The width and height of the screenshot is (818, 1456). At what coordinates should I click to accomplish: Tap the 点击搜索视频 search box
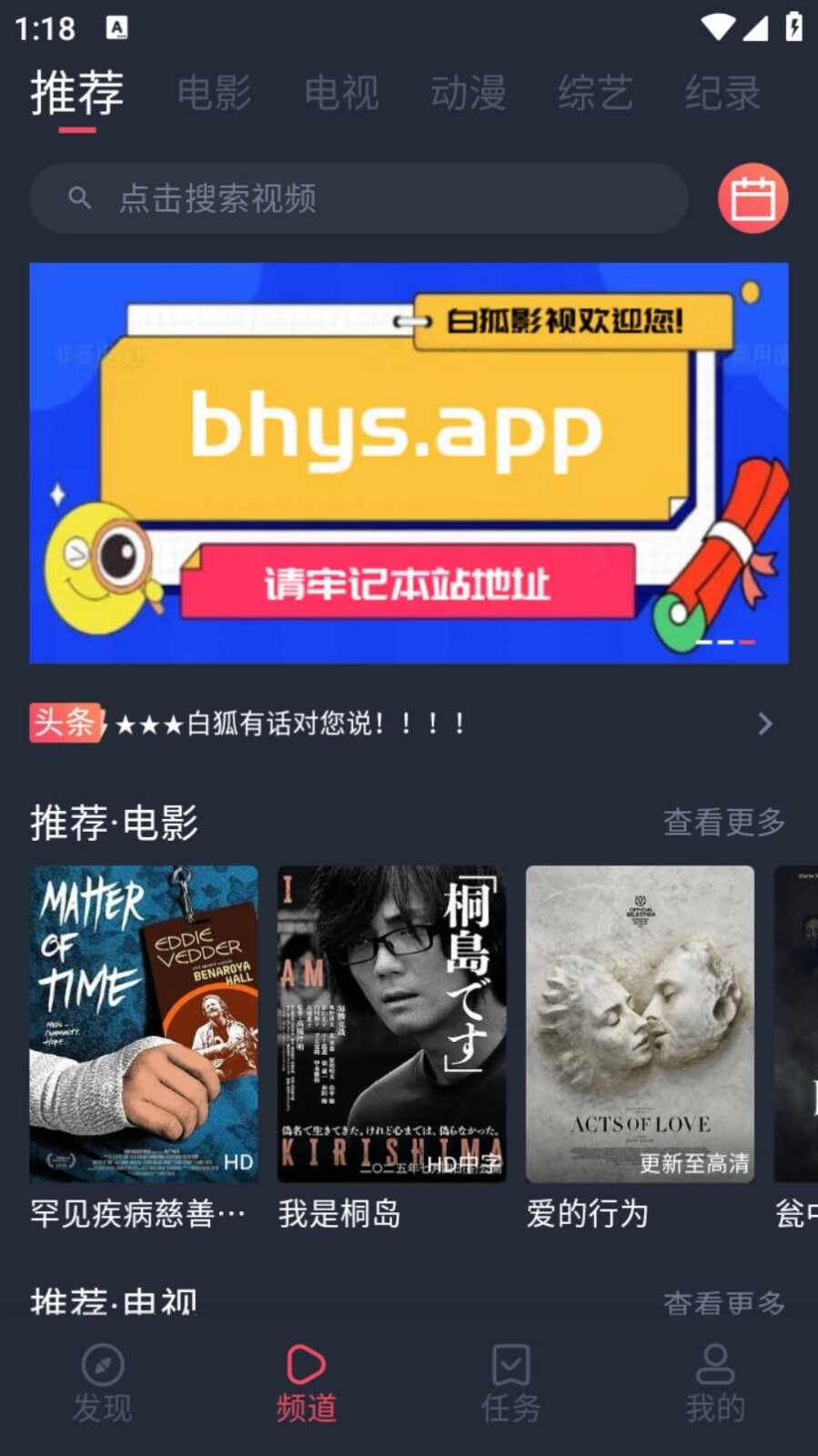(x=359, y=198)
